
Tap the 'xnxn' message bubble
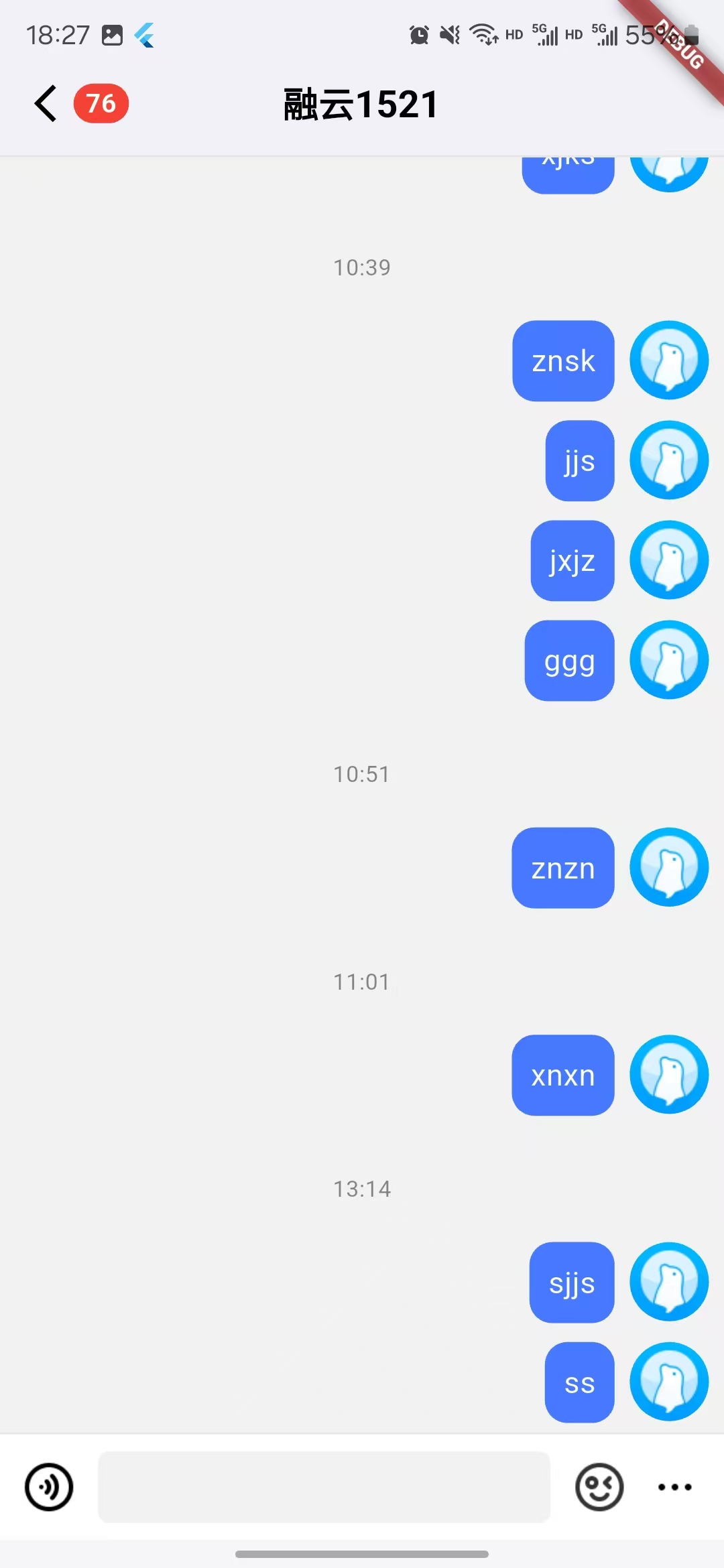coord(562,1075)
